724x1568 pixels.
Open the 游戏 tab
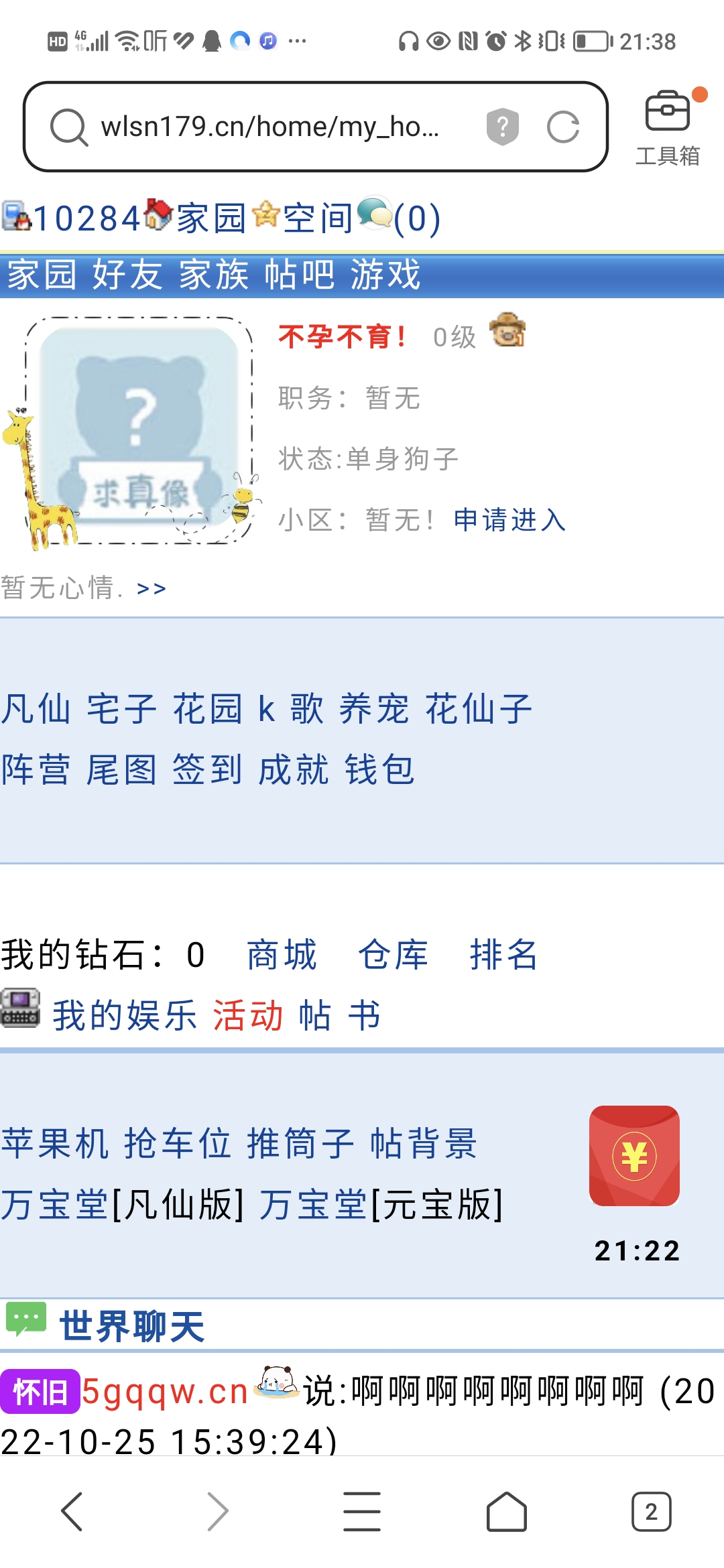385,275
